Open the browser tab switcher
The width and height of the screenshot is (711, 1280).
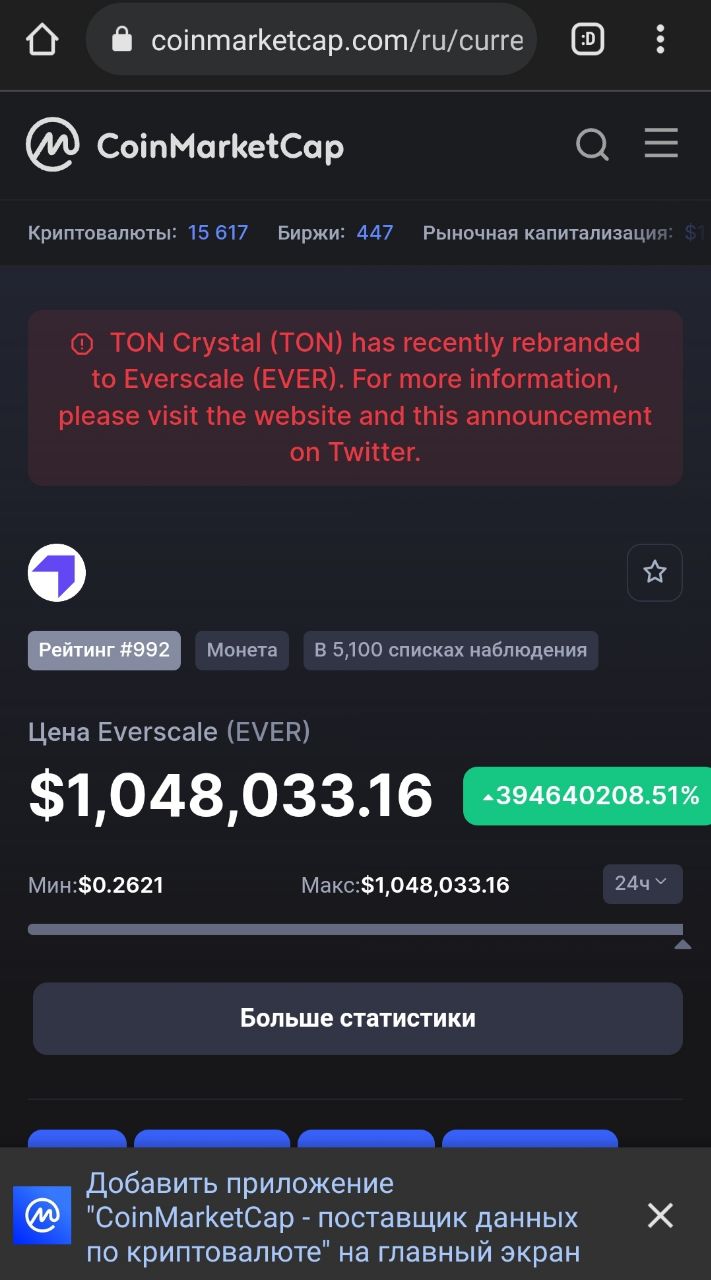point(588,40)
